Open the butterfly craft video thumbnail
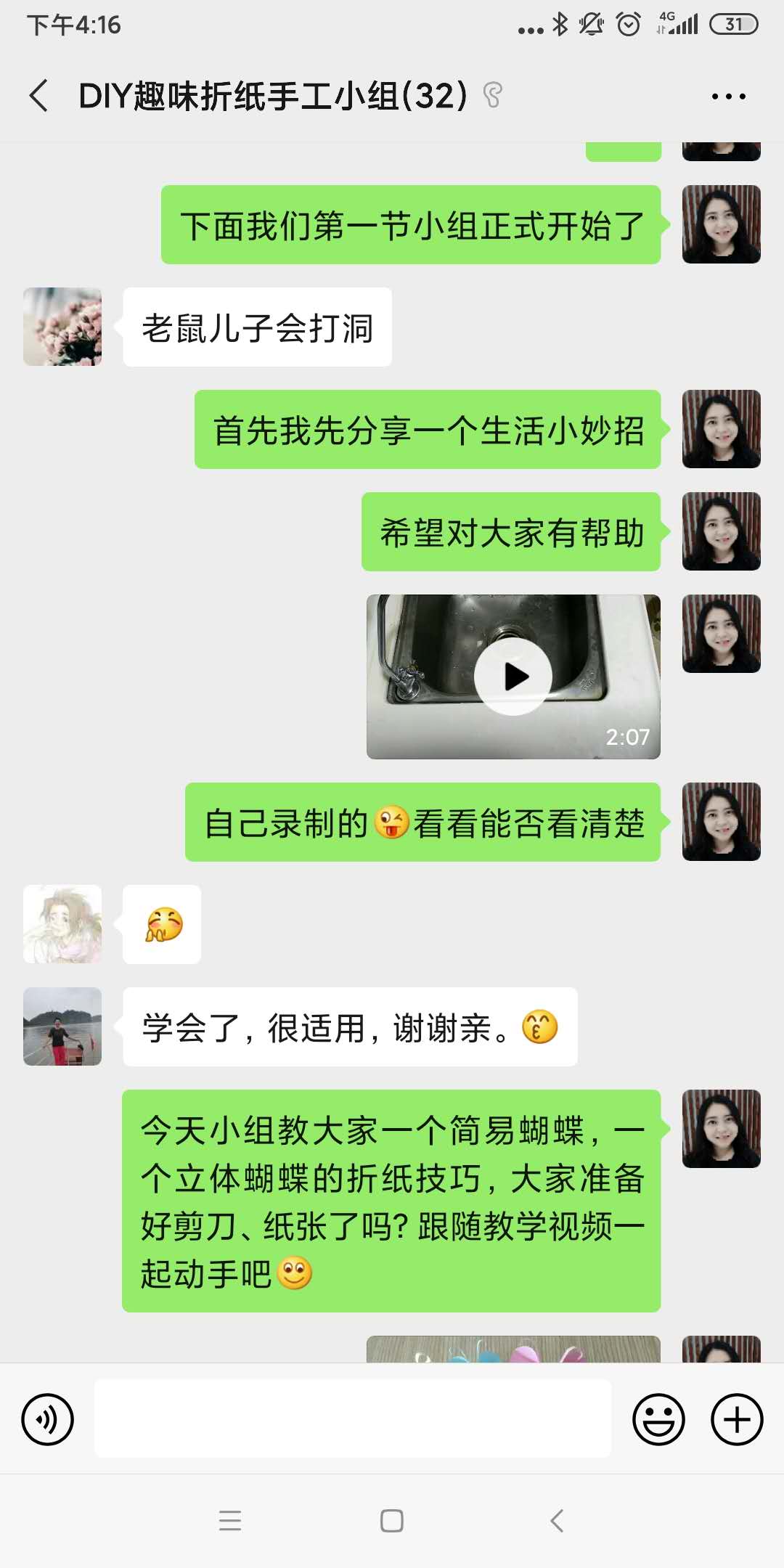784x1568 pixels. 513,1349
